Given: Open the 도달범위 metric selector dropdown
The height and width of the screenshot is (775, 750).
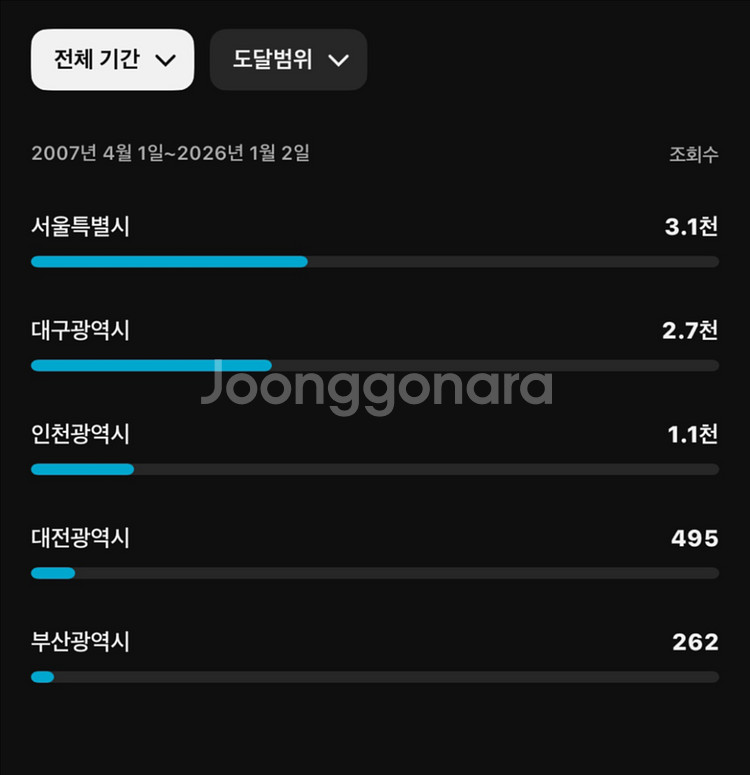Looking at the screenshot, I should click(x=288, y=59).
